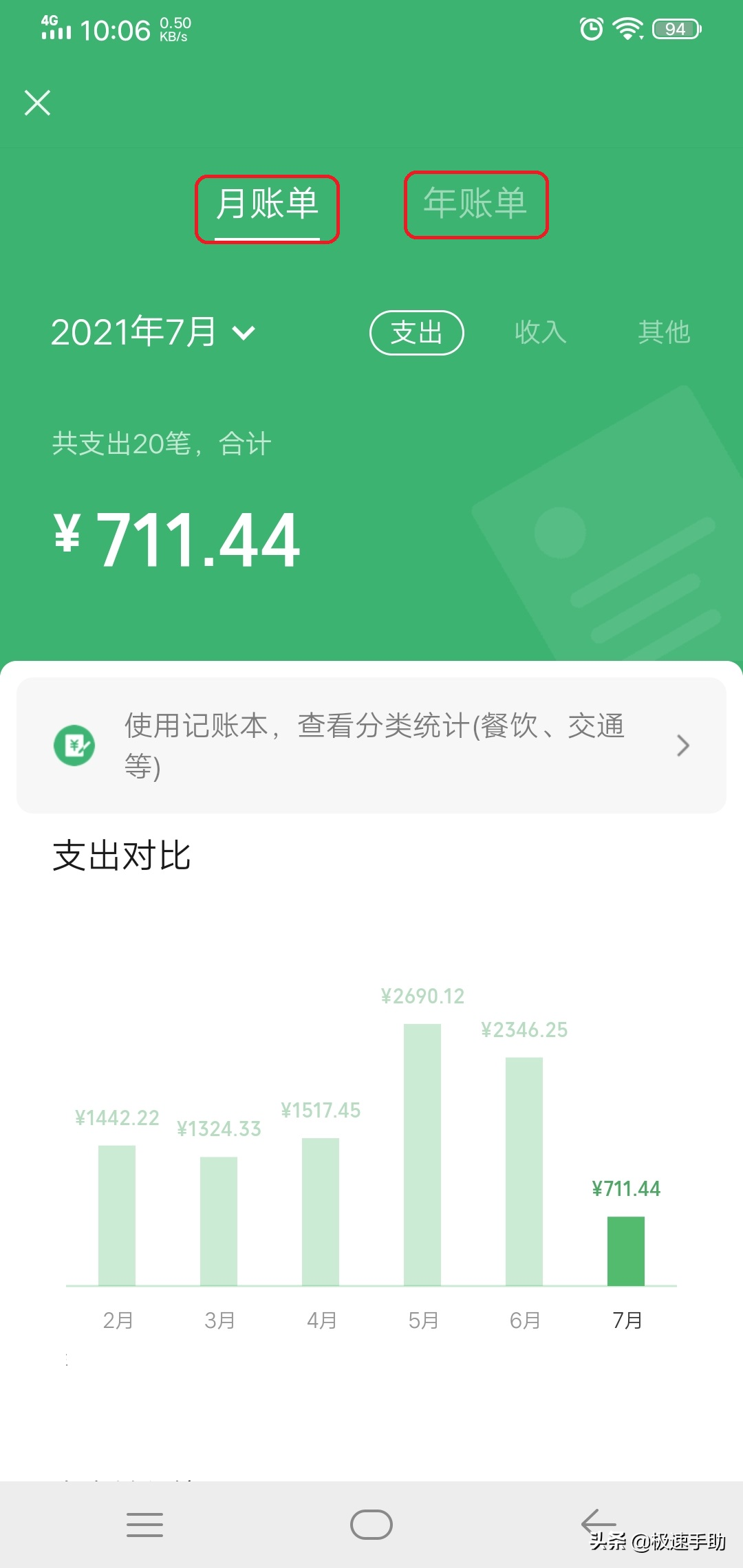Switch to the 年账单 tab
This screenshot has height=1568, width=743.
tap(475, 203)
